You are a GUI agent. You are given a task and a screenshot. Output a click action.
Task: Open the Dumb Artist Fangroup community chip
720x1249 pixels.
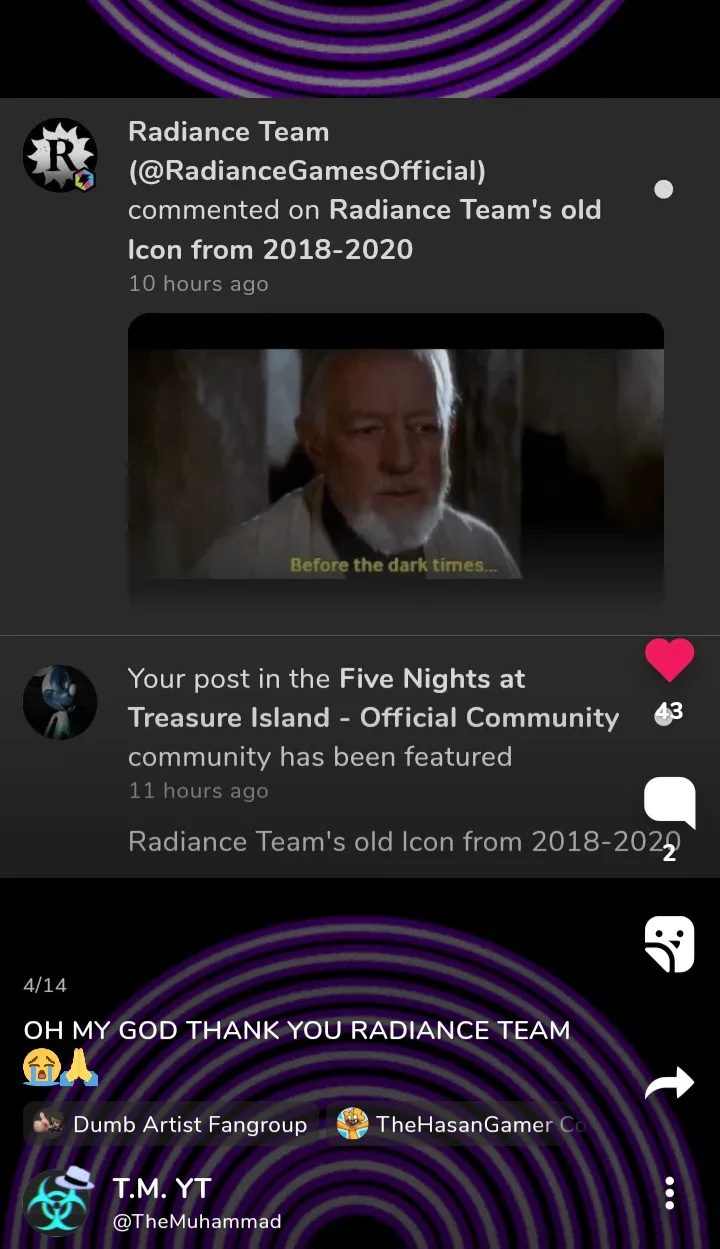click(x=171, y=1124)
